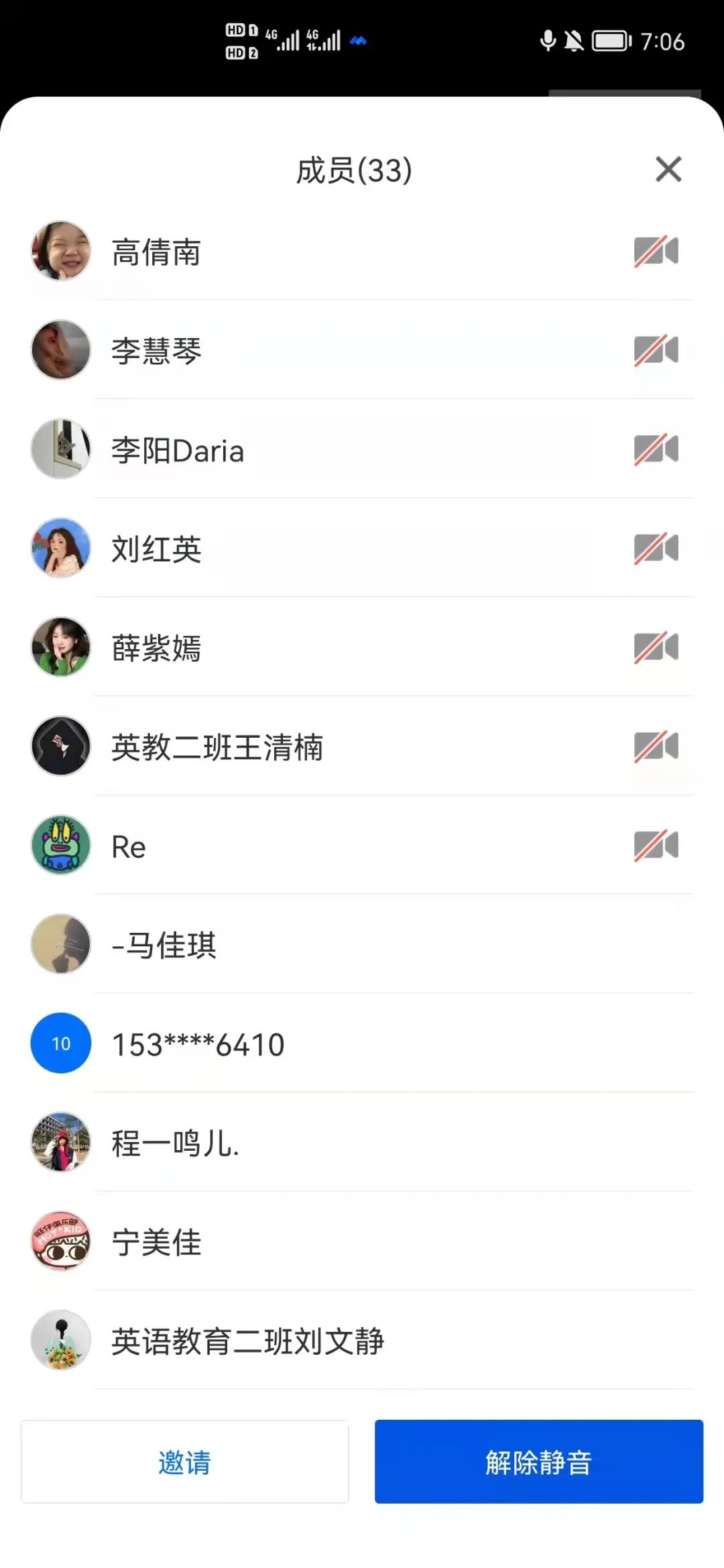The image size is (724, 1568).
Task: Select member 李慧琴
Action: [x=156, y=351]
